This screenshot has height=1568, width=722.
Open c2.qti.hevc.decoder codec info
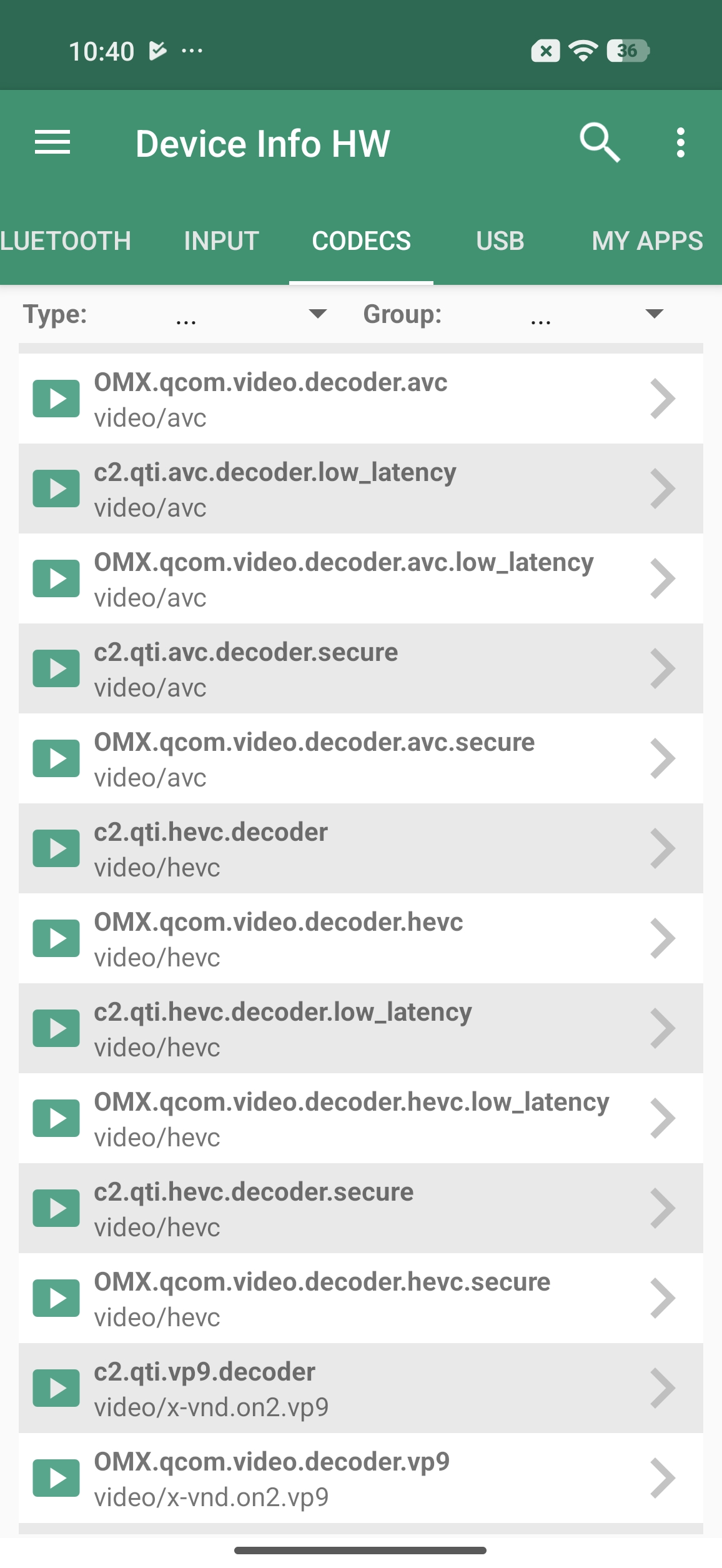pos(360,848)
